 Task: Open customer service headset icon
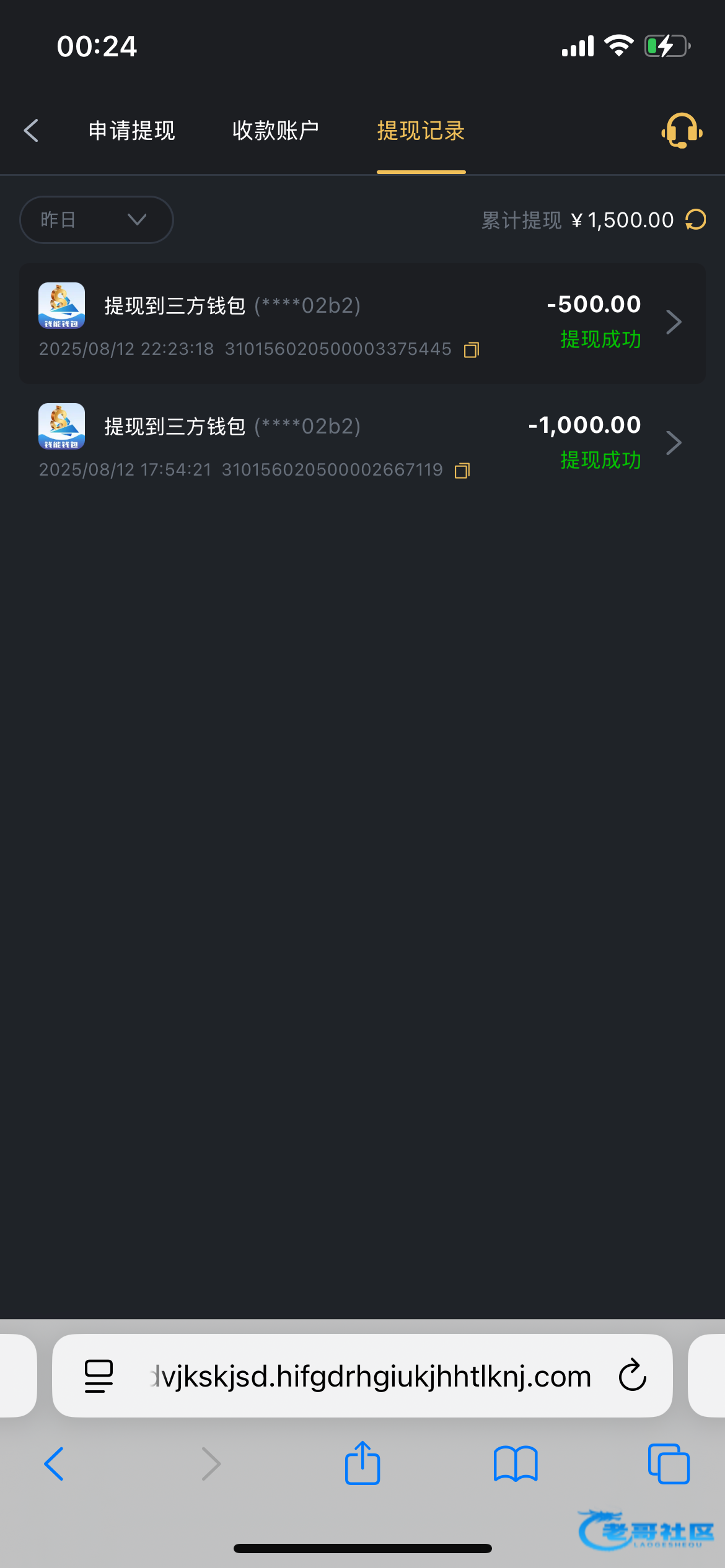(x=682, y=131)
